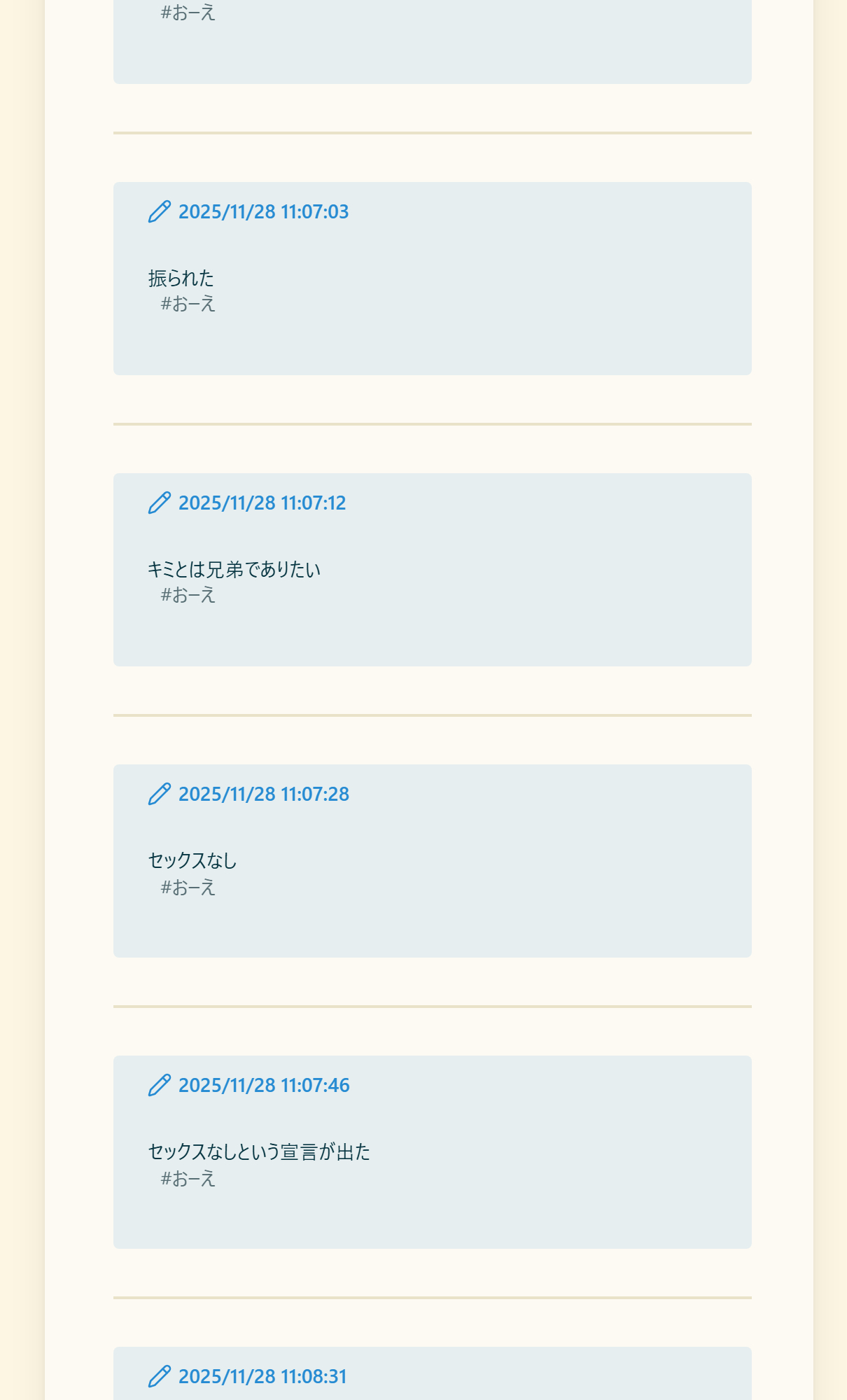Screen dimensions: 847x1400
Task: Tap the #おーえ hashtag under 振られた
Action: (188, 304)
